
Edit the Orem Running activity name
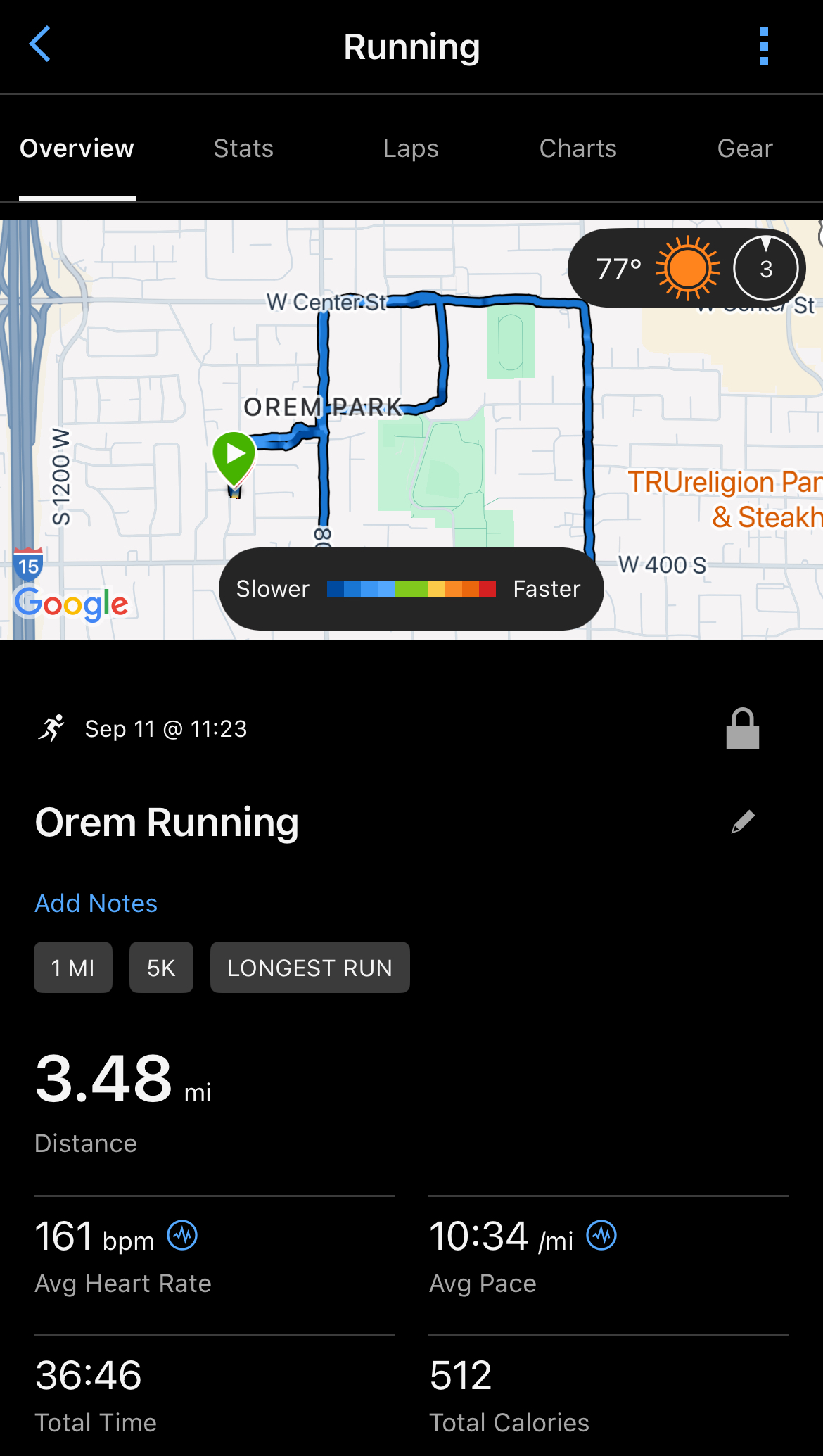(x=743, y=822)
